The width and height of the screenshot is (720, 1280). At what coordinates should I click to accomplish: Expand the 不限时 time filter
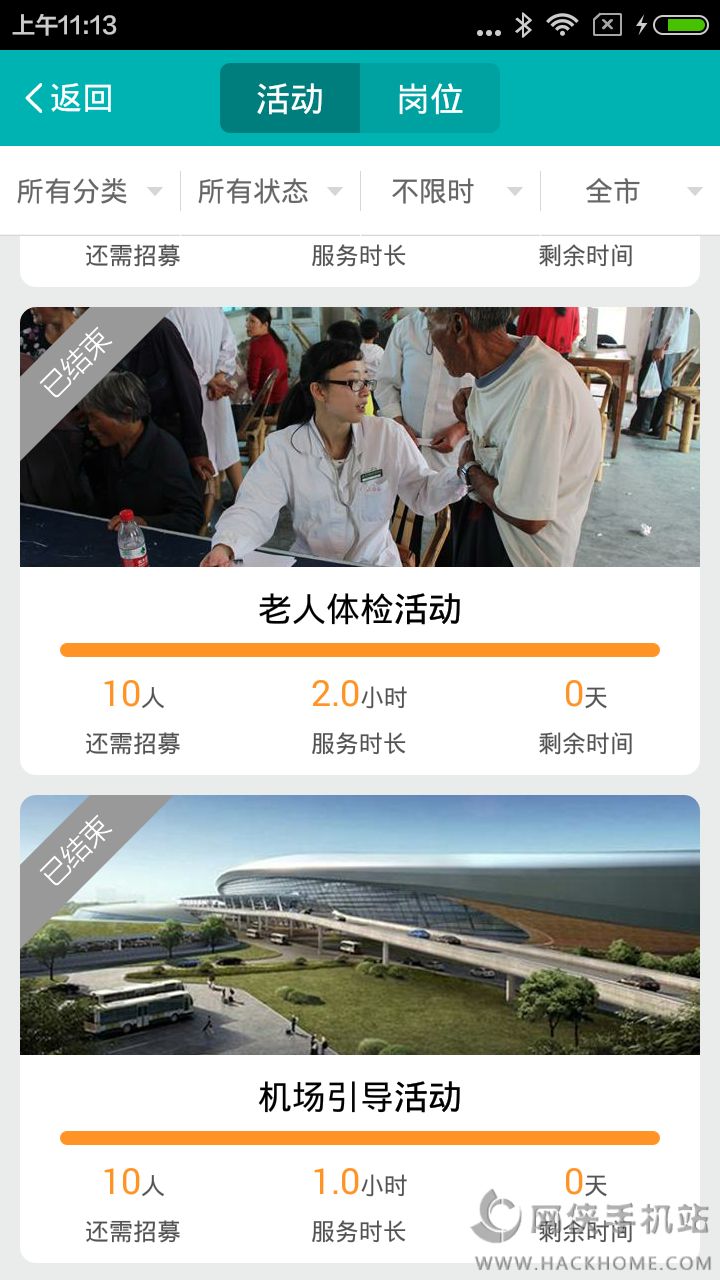tap(450, 191)
